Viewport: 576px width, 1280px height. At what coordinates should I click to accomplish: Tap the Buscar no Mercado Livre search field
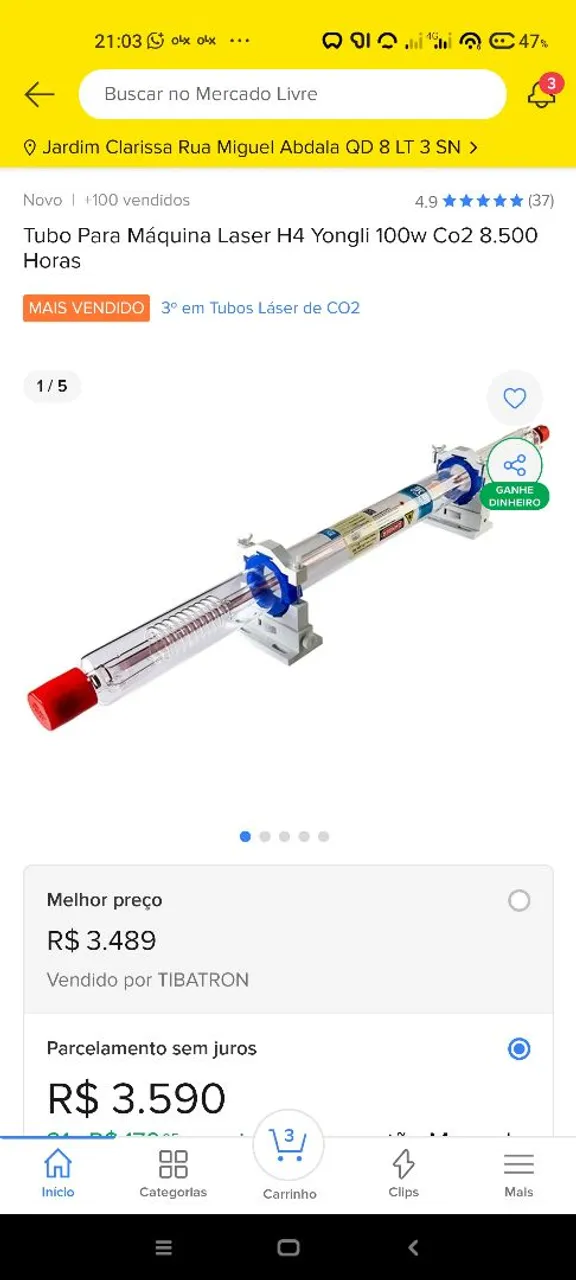(292, 94)
